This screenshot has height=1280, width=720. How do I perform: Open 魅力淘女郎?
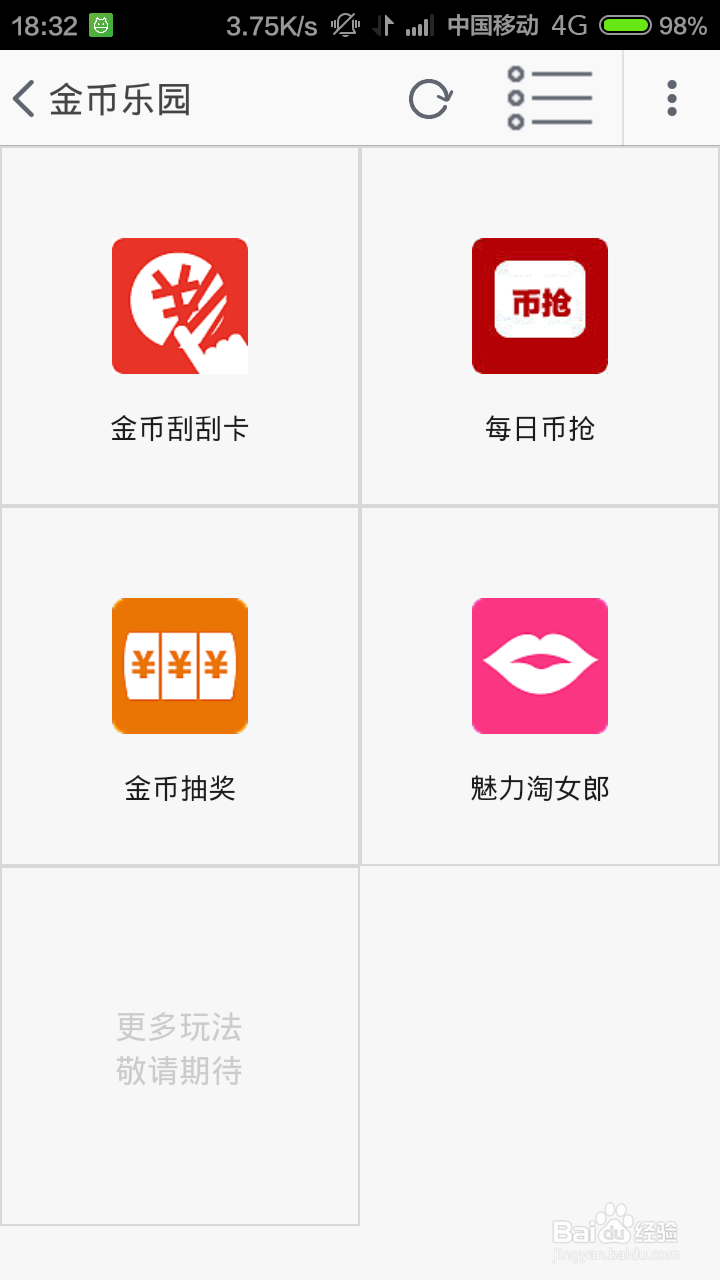(x=540, y=686)
